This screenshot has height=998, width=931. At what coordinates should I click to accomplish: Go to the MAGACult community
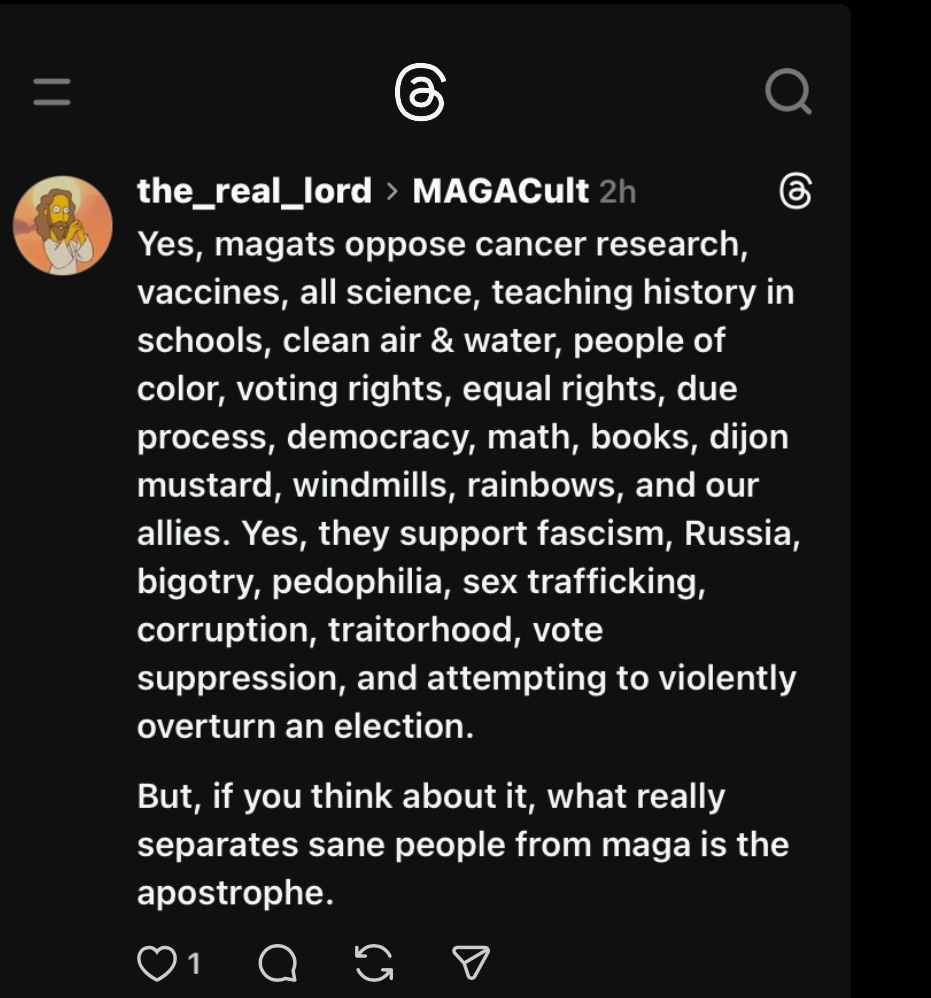[x=500, y=191]
